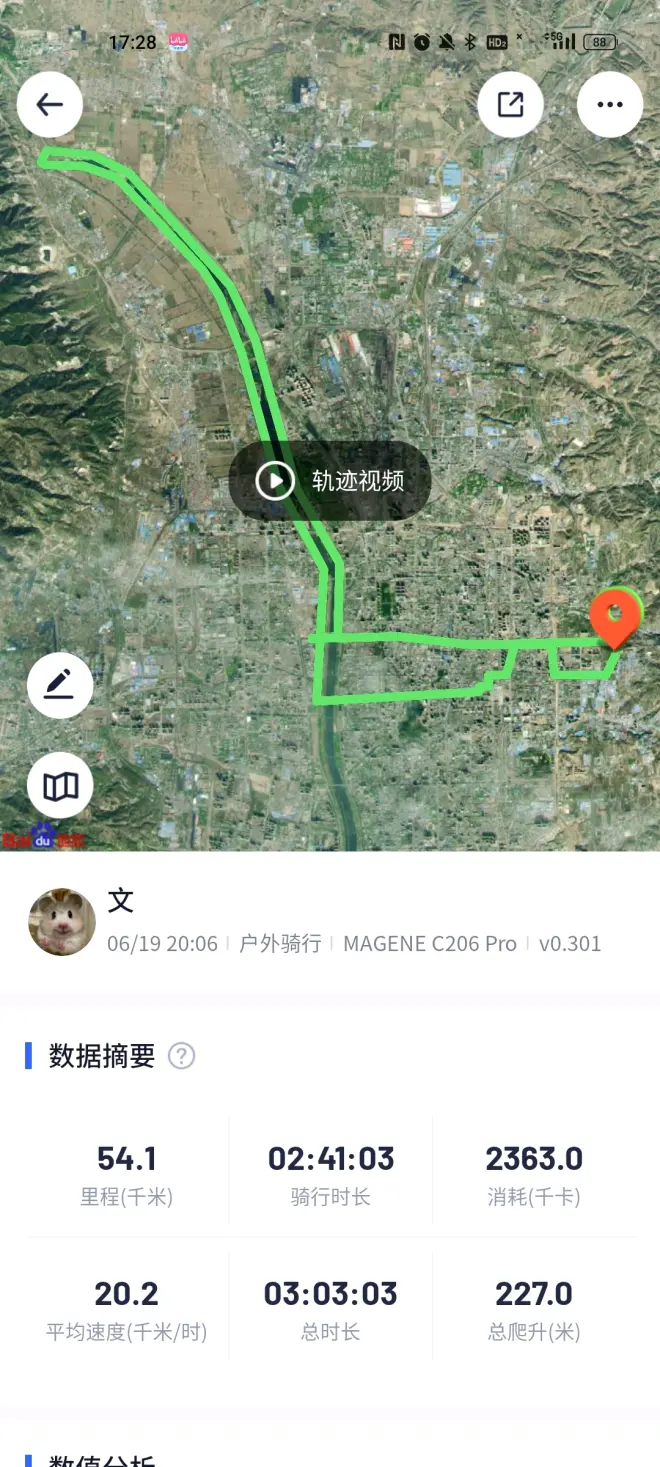Play the 轨迹视频 track video

tap(330, 481)
